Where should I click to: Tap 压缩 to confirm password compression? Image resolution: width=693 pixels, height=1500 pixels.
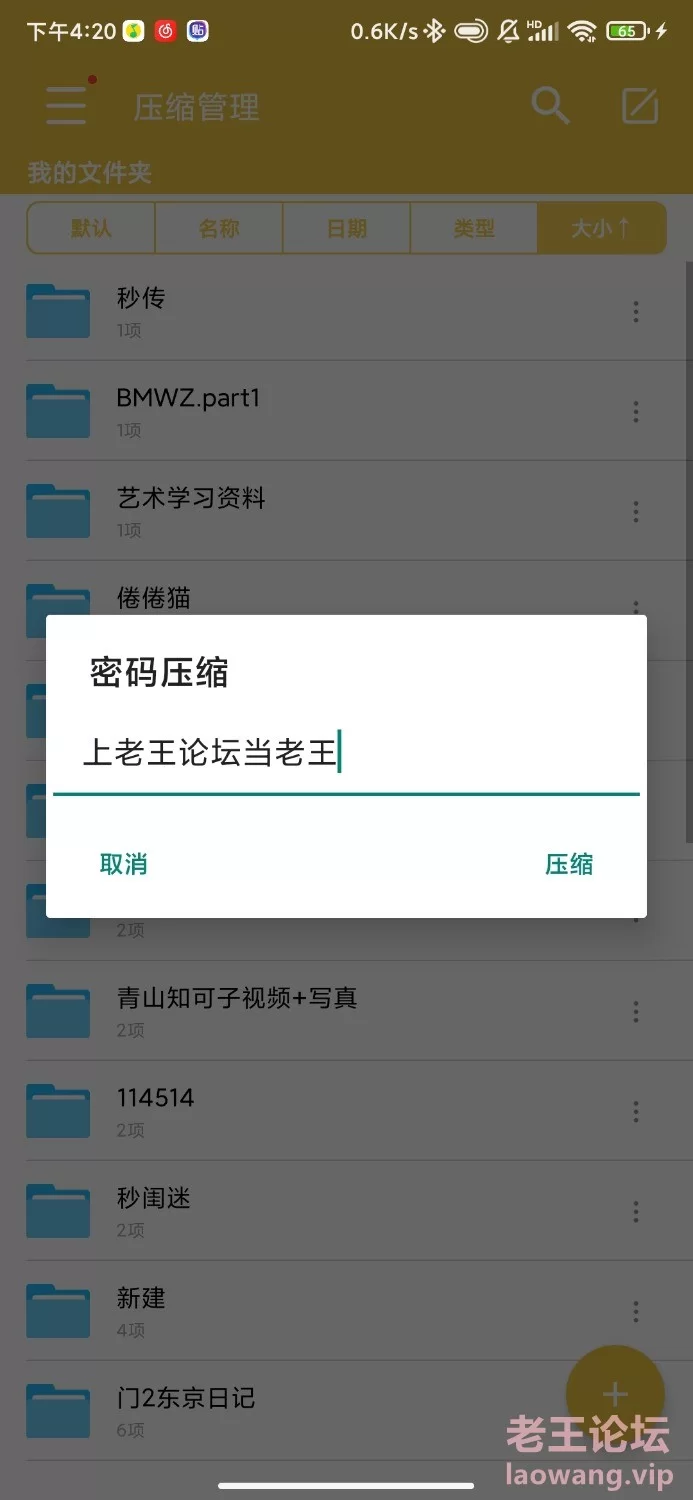click(569, 864)
